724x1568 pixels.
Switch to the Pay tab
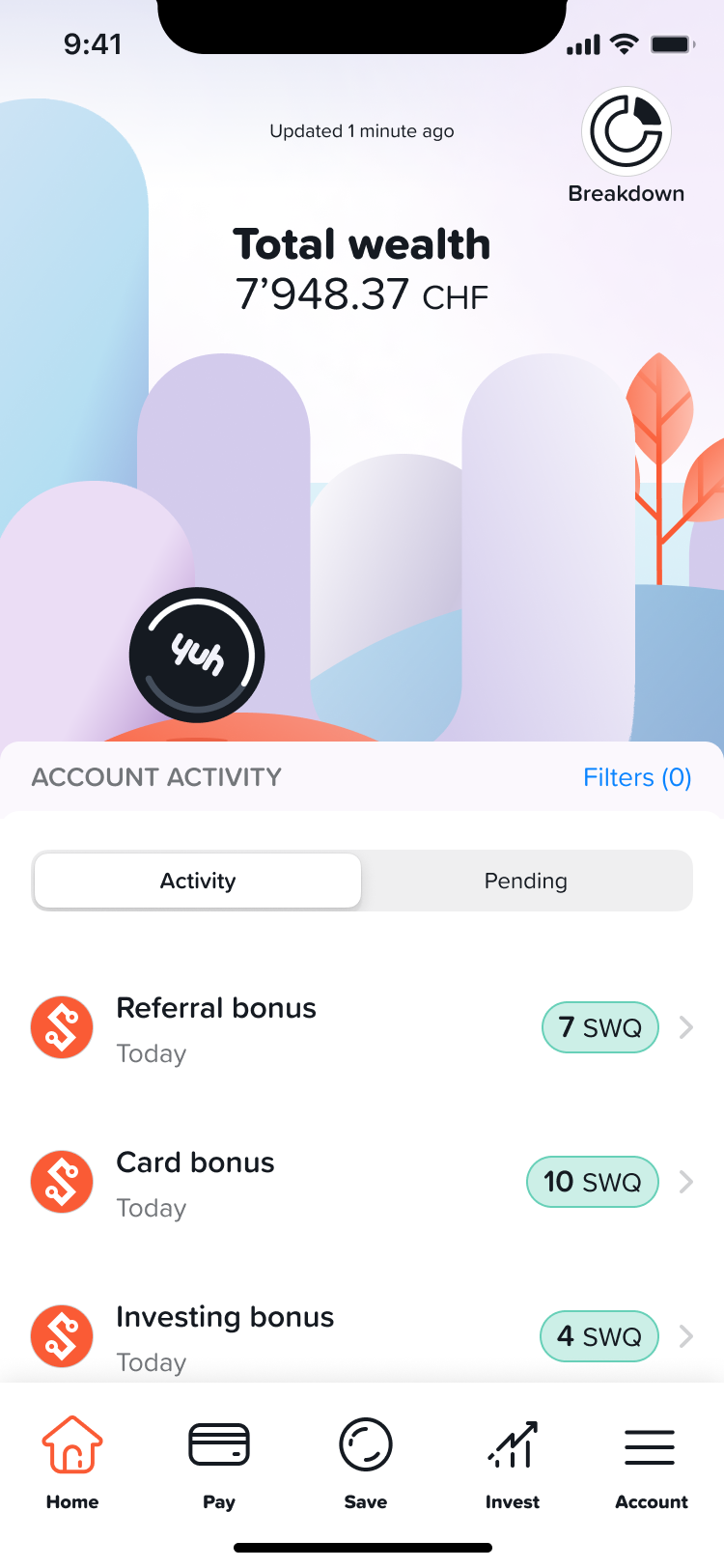(x=219, y=1462)
